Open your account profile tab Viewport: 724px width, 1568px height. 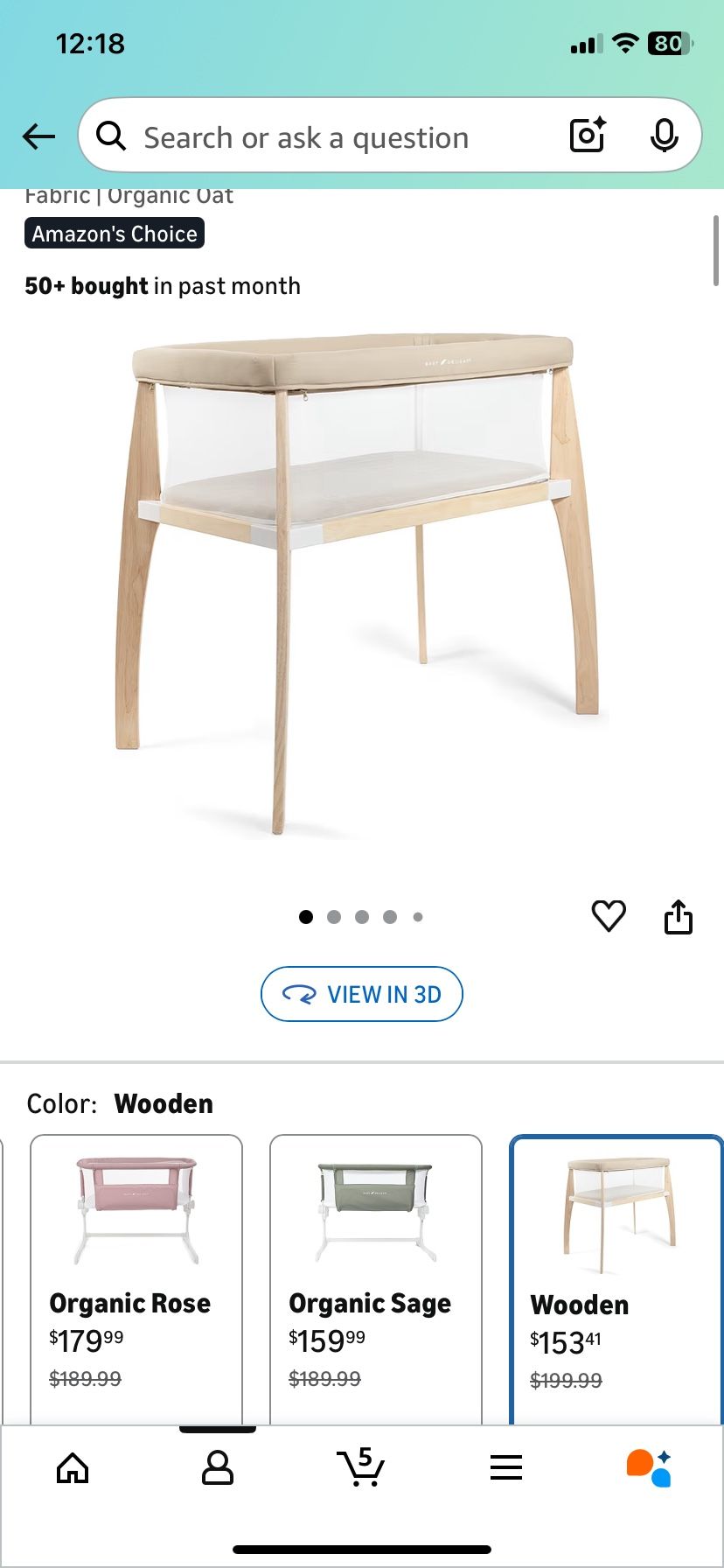pyautogui.click(x=217, y=1468)
